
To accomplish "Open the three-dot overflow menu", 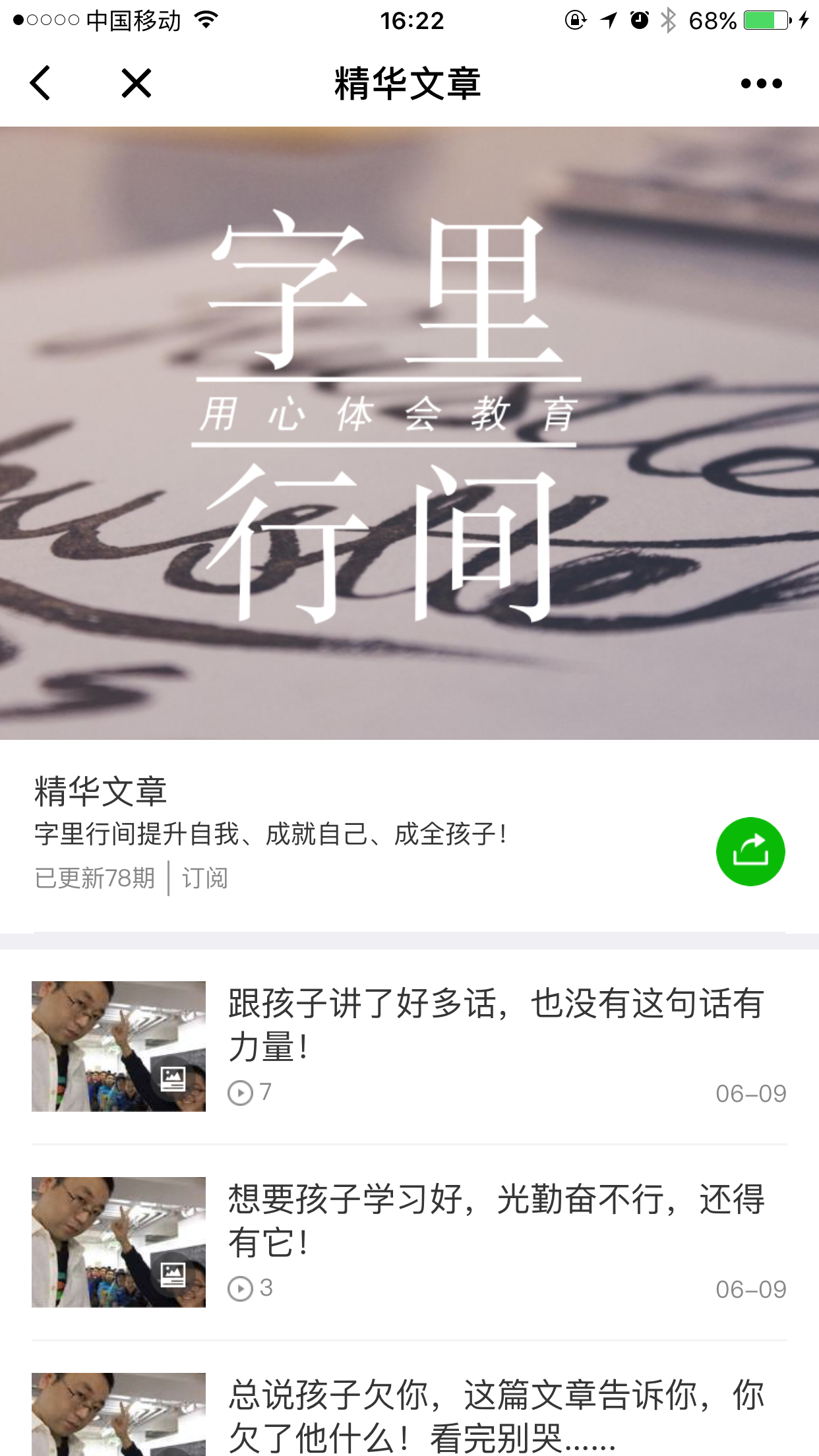I will tap(761, 83).
